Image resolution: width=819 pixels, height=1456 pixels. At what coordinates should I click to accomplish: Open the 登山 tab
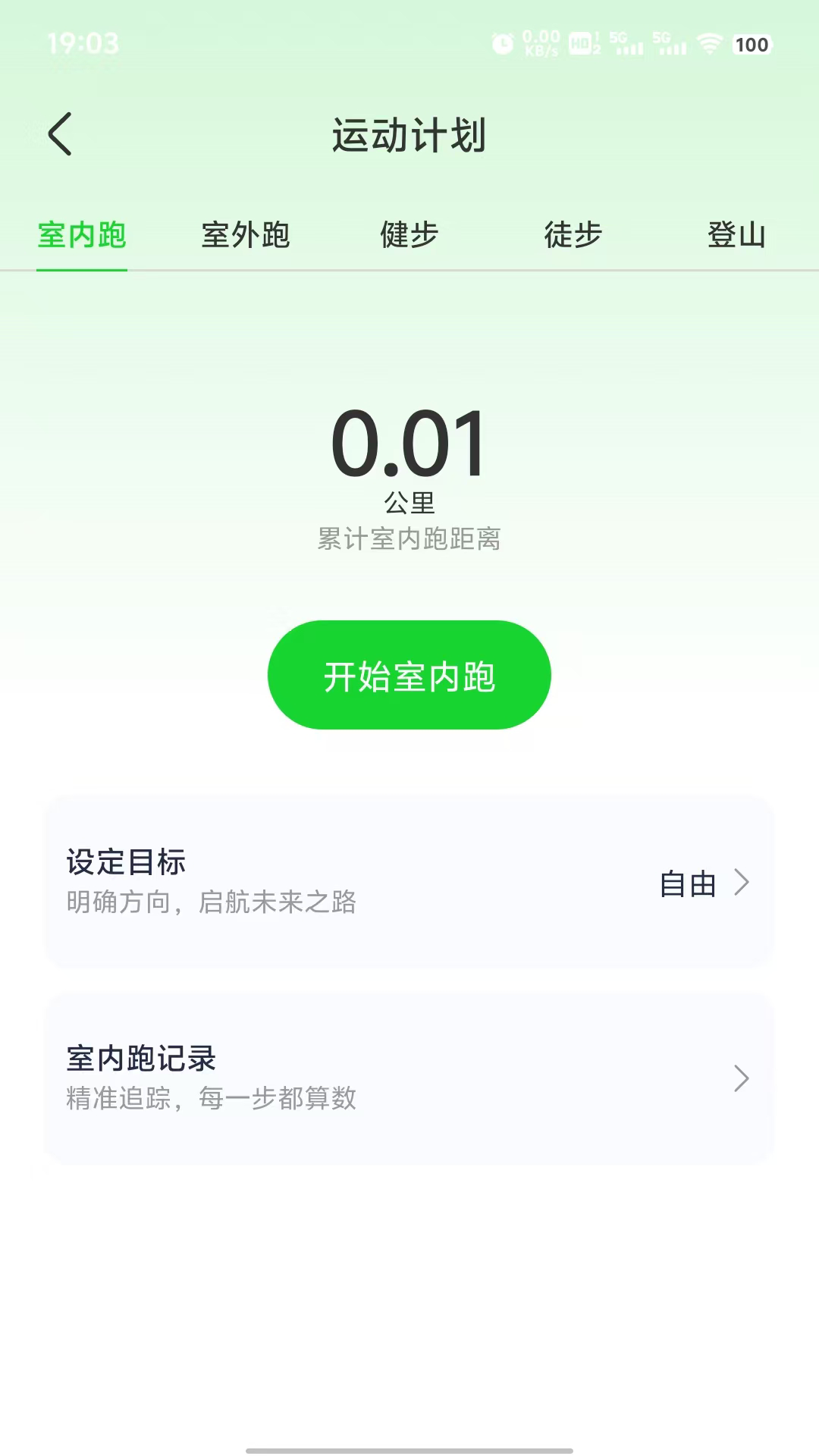[x=736, y=235]
